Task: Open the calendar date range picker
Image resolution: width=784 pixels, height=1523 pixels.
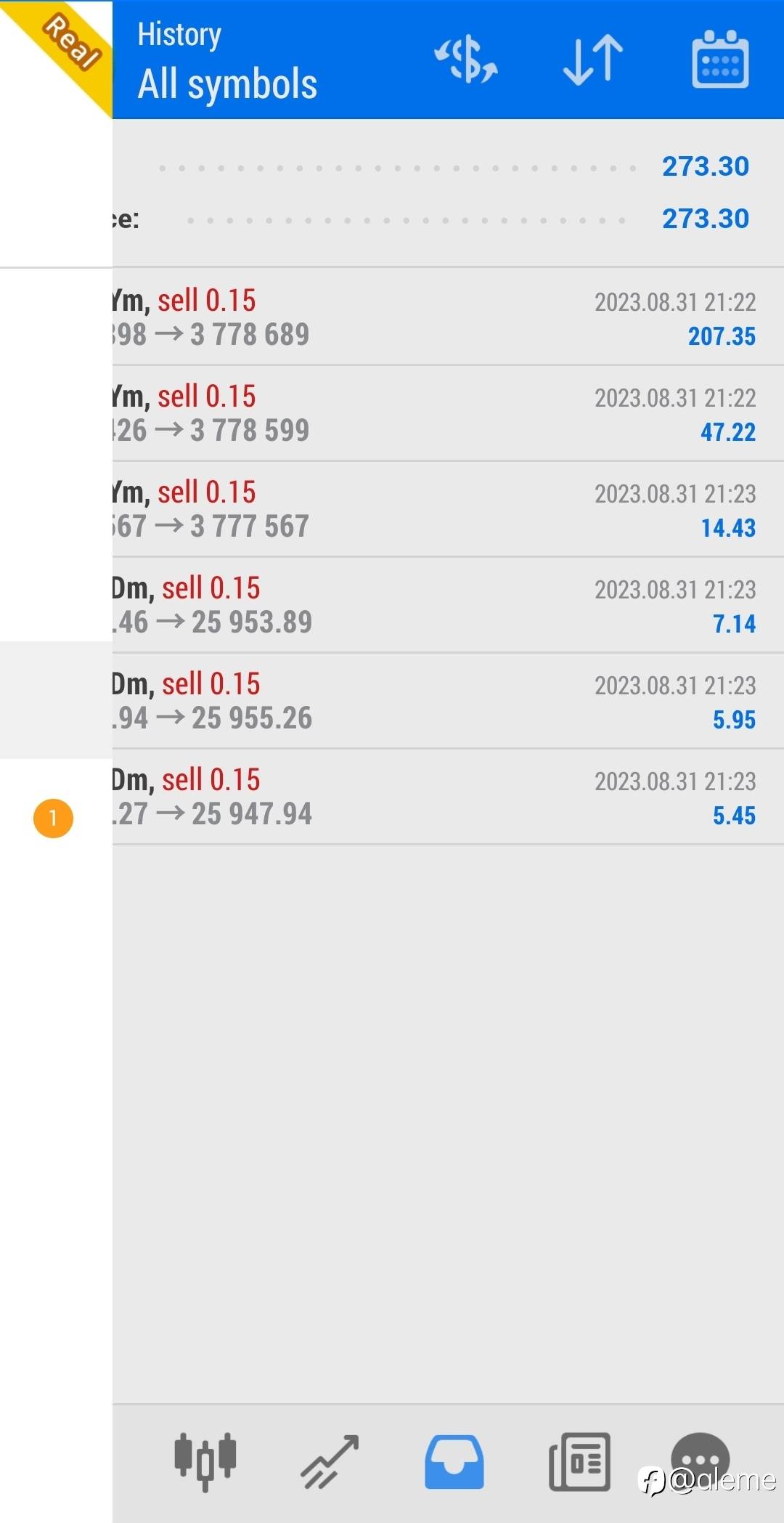Action: coord(720,60)
